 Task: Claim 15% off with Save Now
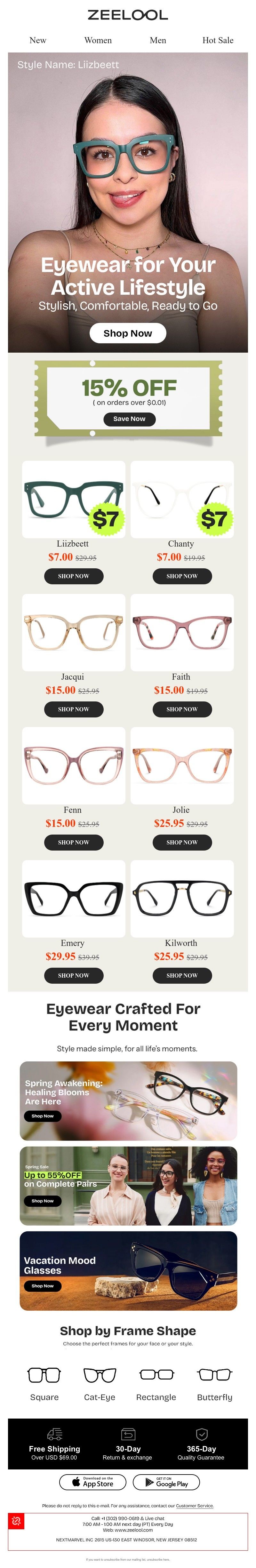[x=129, y=419]
